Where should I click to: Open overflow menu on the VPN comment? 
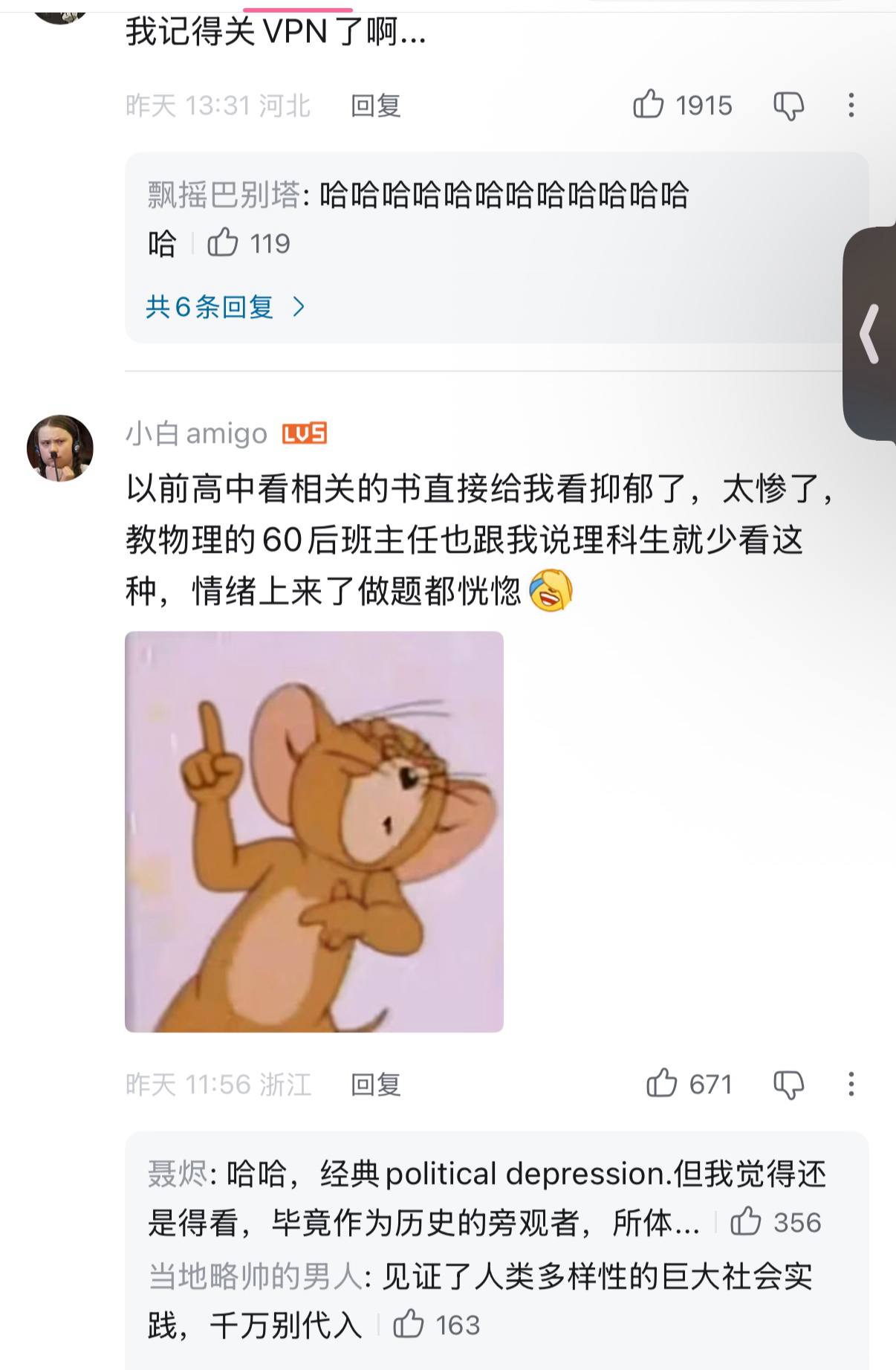pyautogui.click(x=851, y=106)
